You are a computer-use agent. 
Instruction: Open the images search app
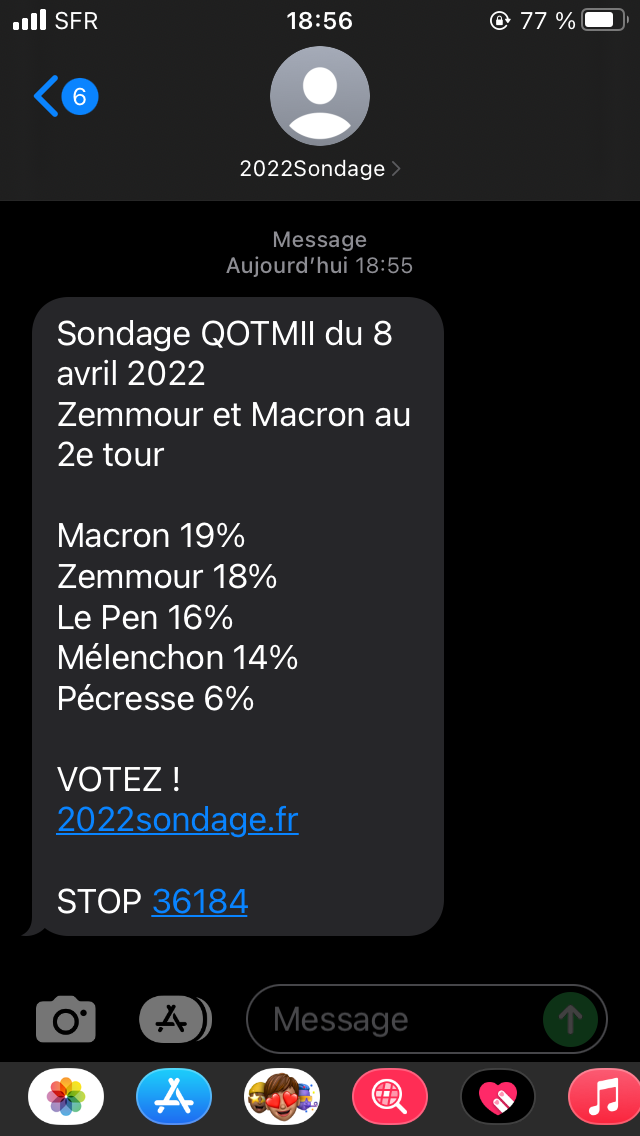390,1096
